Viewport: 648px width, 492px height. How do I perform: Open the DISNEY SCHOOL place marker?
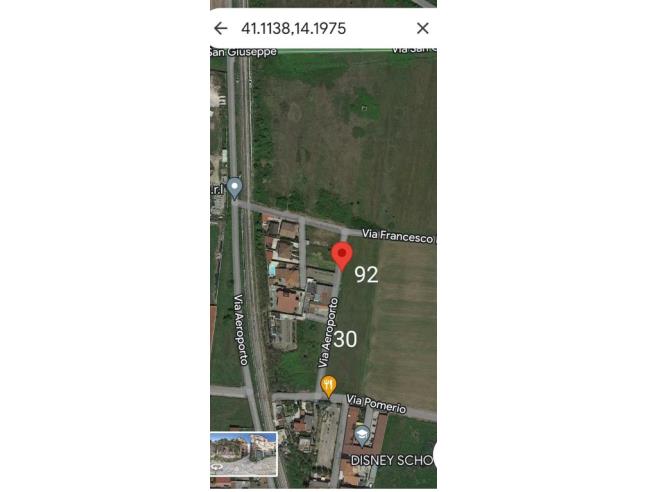coord(362,435)
